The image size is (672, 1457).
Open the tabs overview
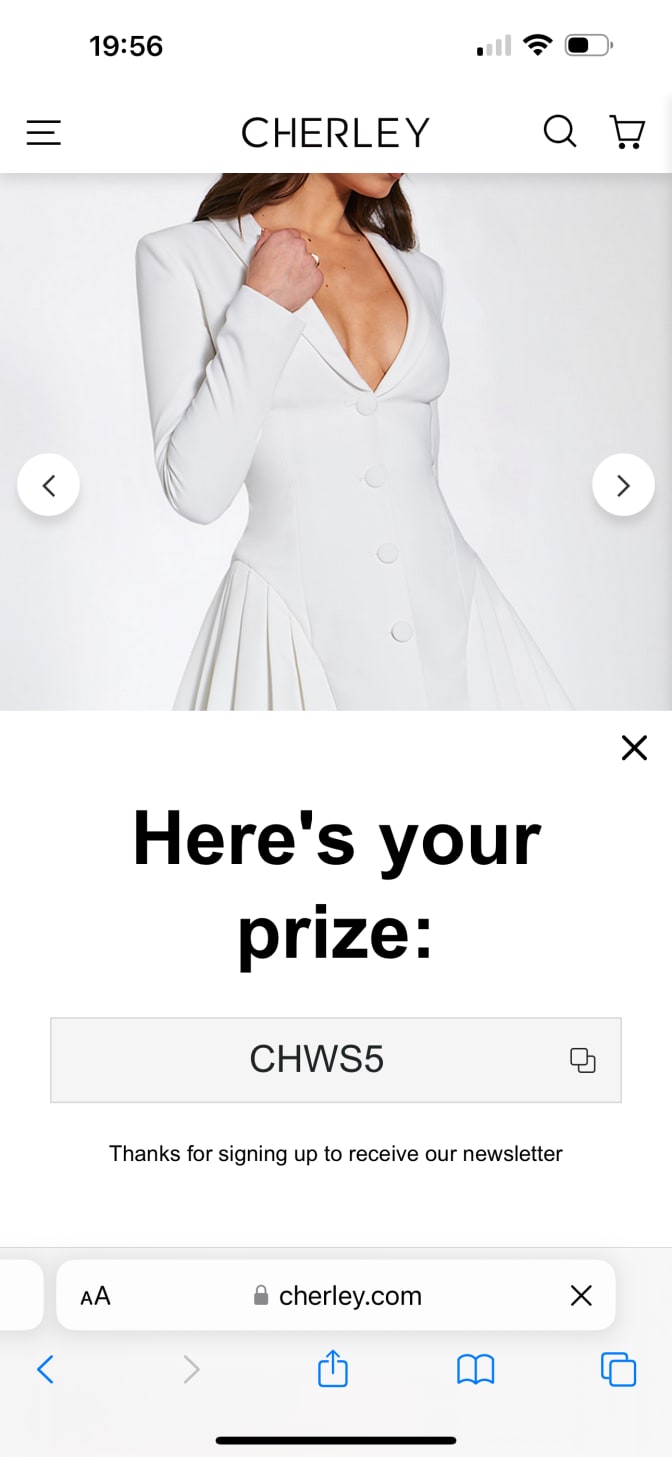(618, 1369)
